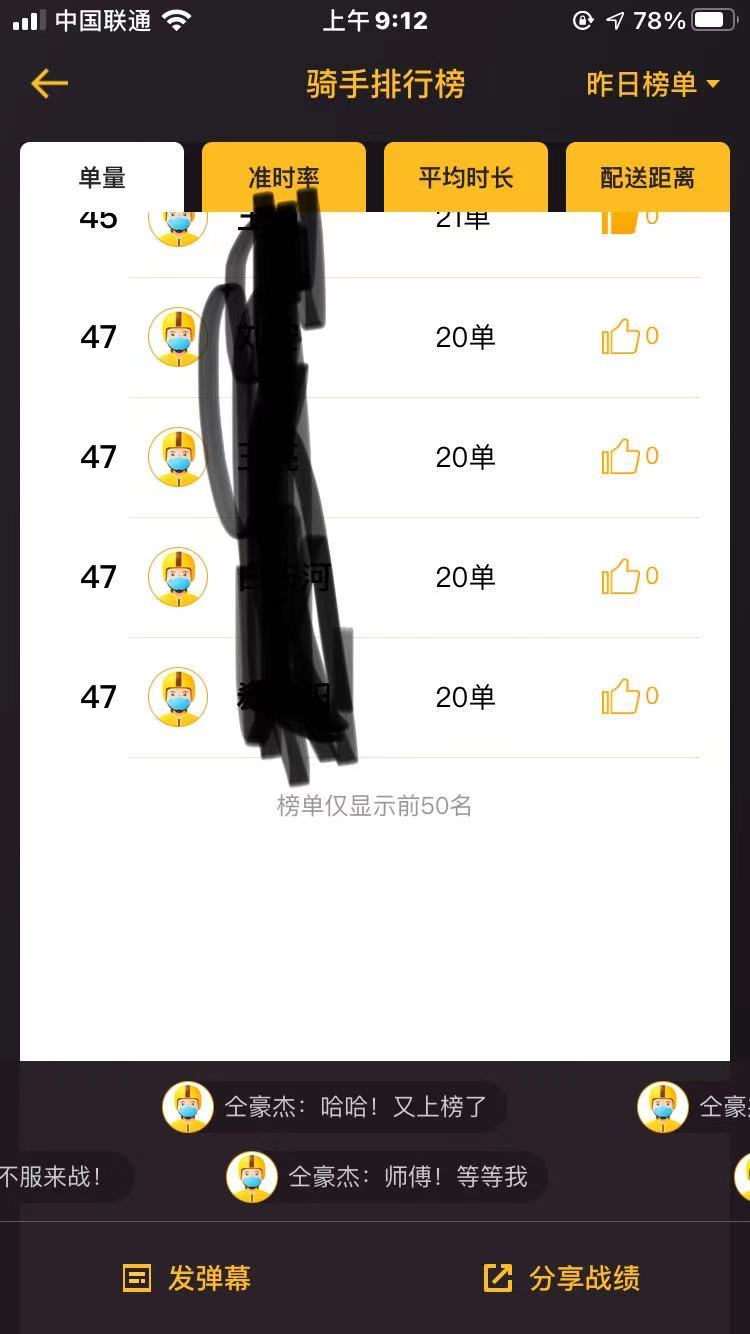Switch to the 平均时长 tab
Screen dimensions: 750x1334
(x=465, y=176)
